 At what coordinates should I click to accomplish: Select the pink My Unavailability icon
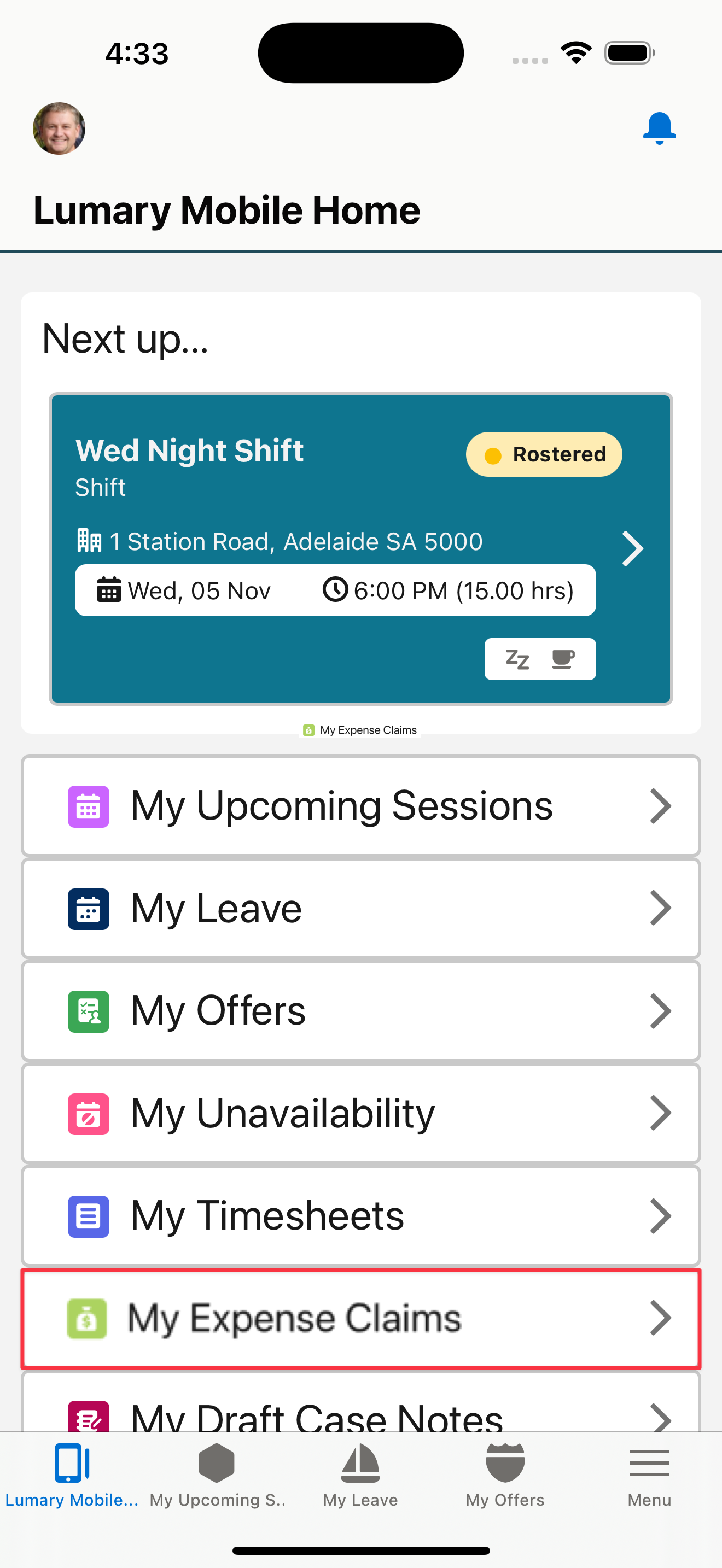(x=88, y=1113)
